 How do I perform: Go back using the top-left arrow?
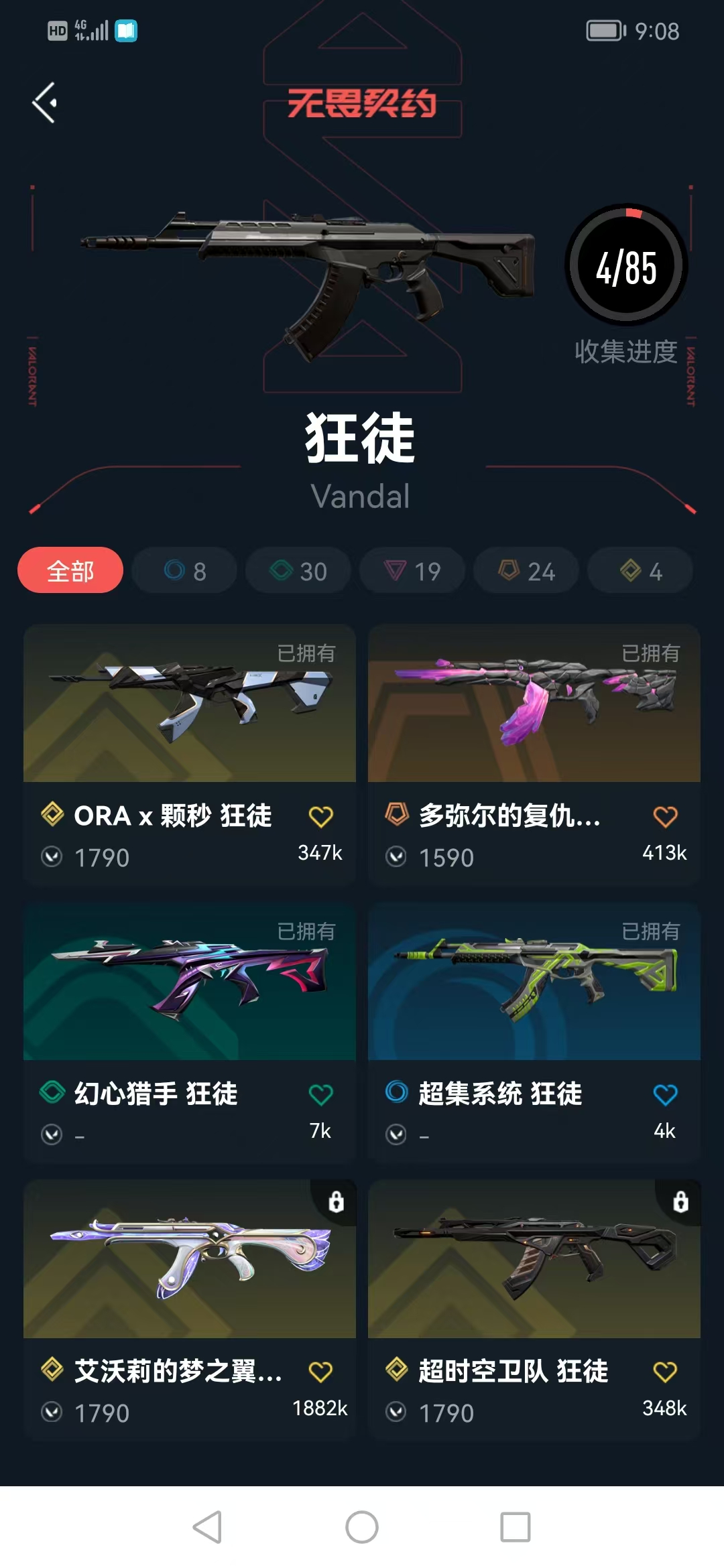pyautogui.click(x=45, y=103)
